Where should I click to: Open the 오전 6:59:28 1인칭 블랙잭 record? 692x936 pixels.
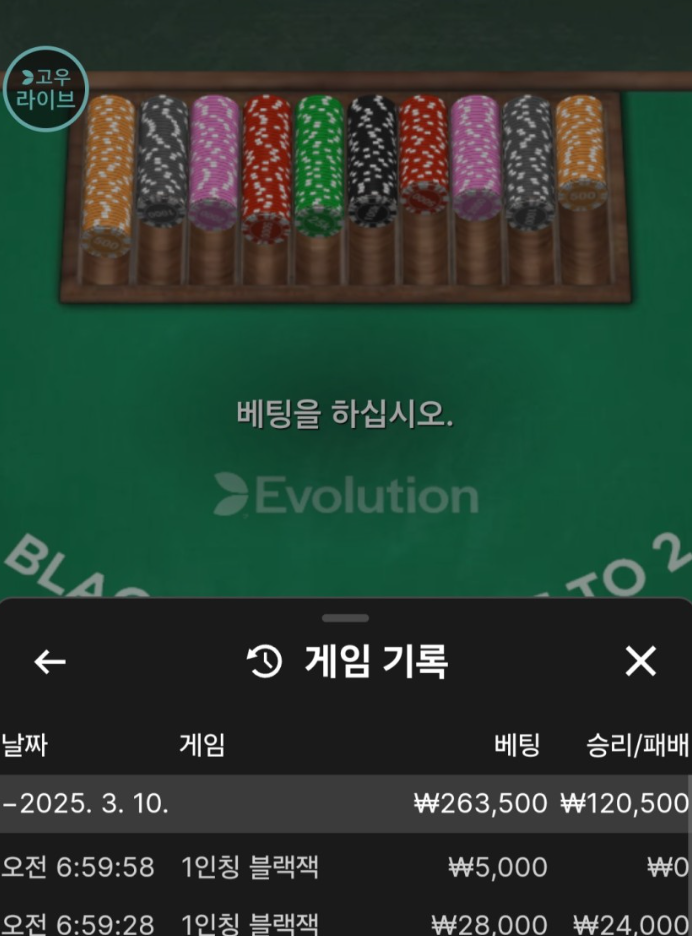[x=345, y=923]
